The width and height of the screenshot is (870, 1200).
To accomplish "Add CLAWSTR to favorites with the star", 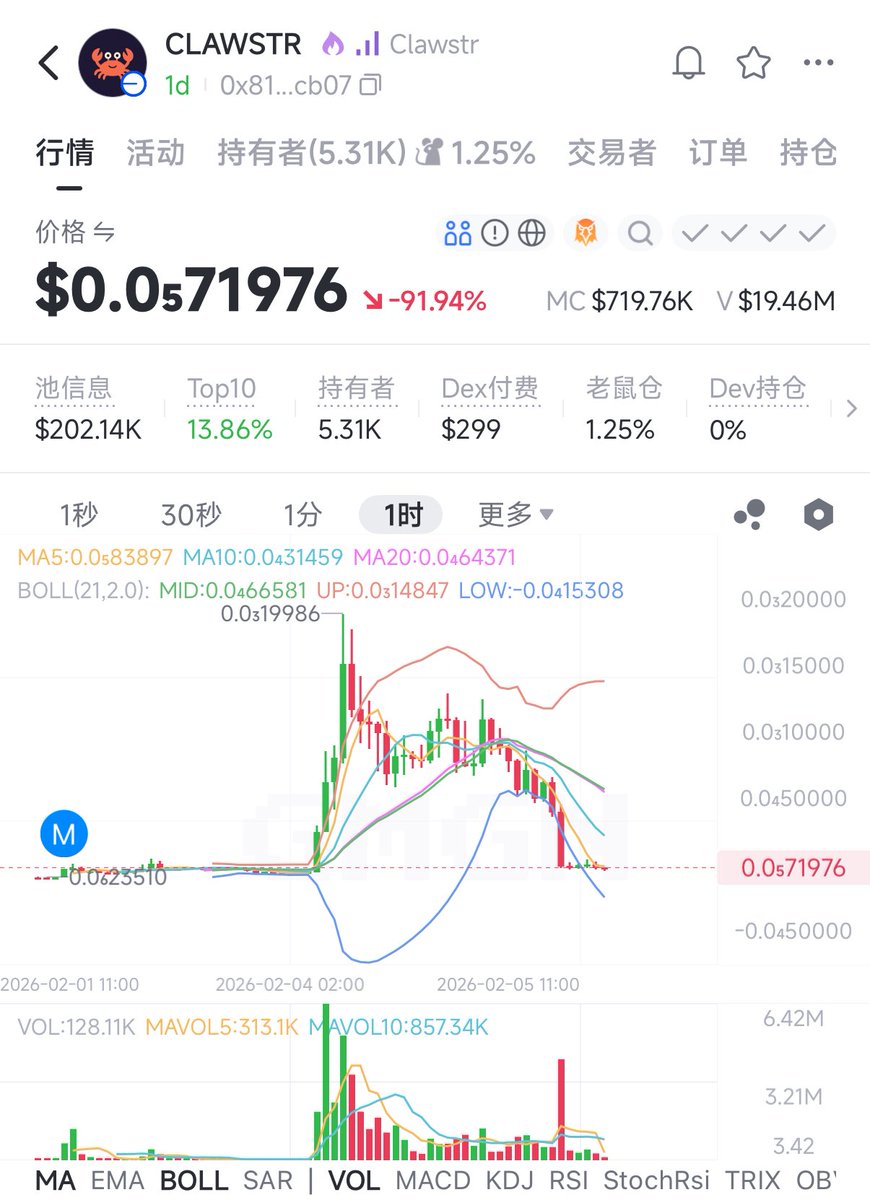I will (753, 63).
